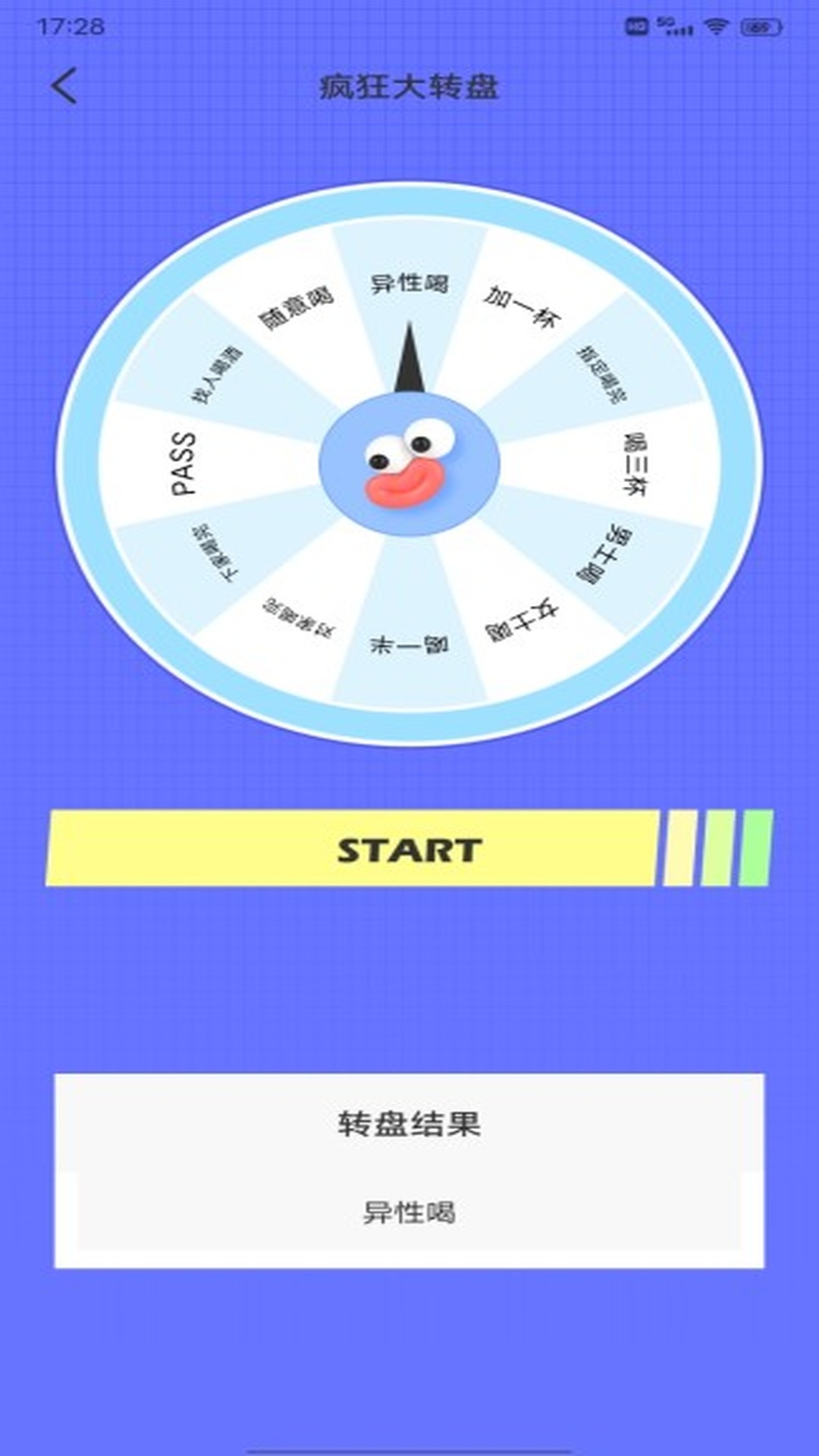Tap the black pointer needle on the wheel
819x1456 pixels.
[x=409, y=356]
